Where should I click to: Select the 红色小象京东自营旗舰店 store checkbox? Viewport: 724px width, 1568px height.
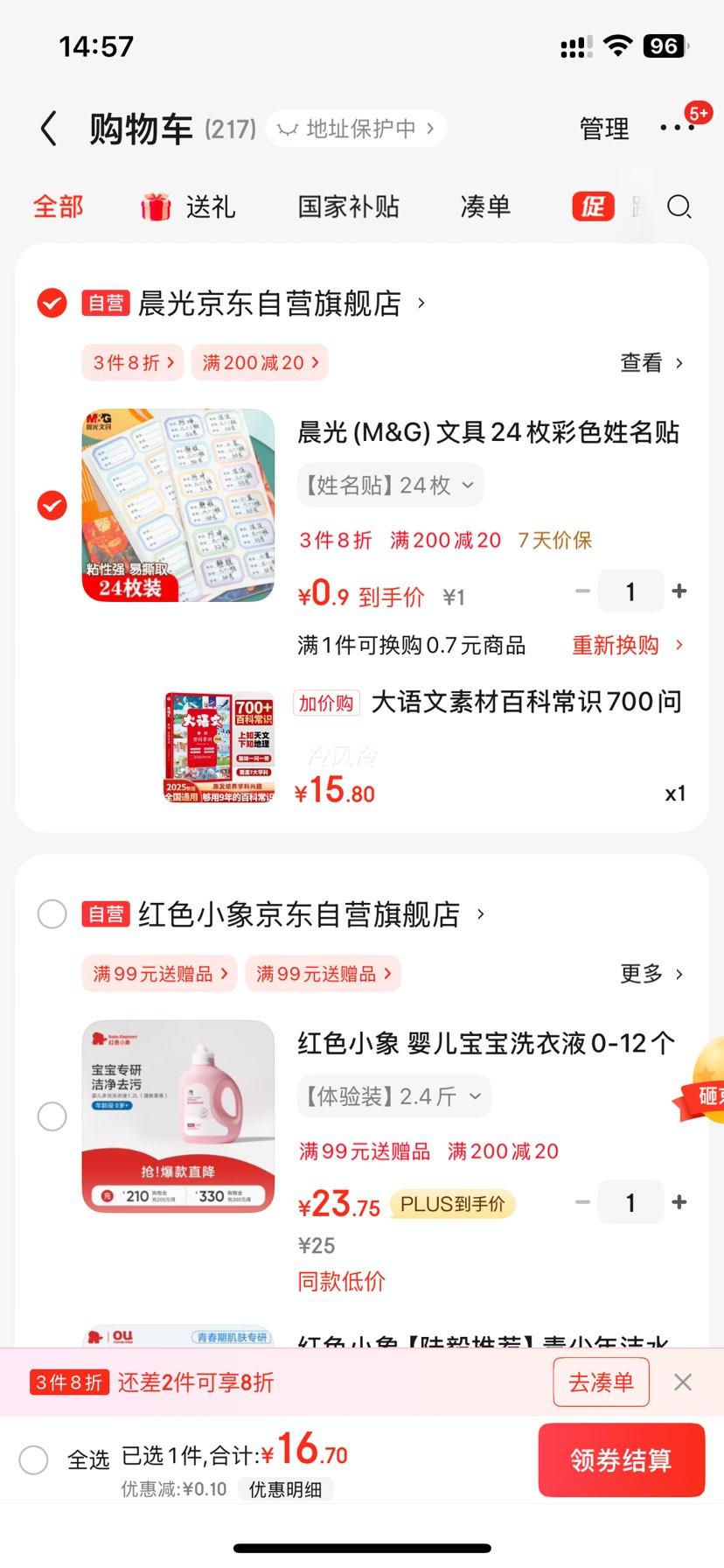(52, 913)
